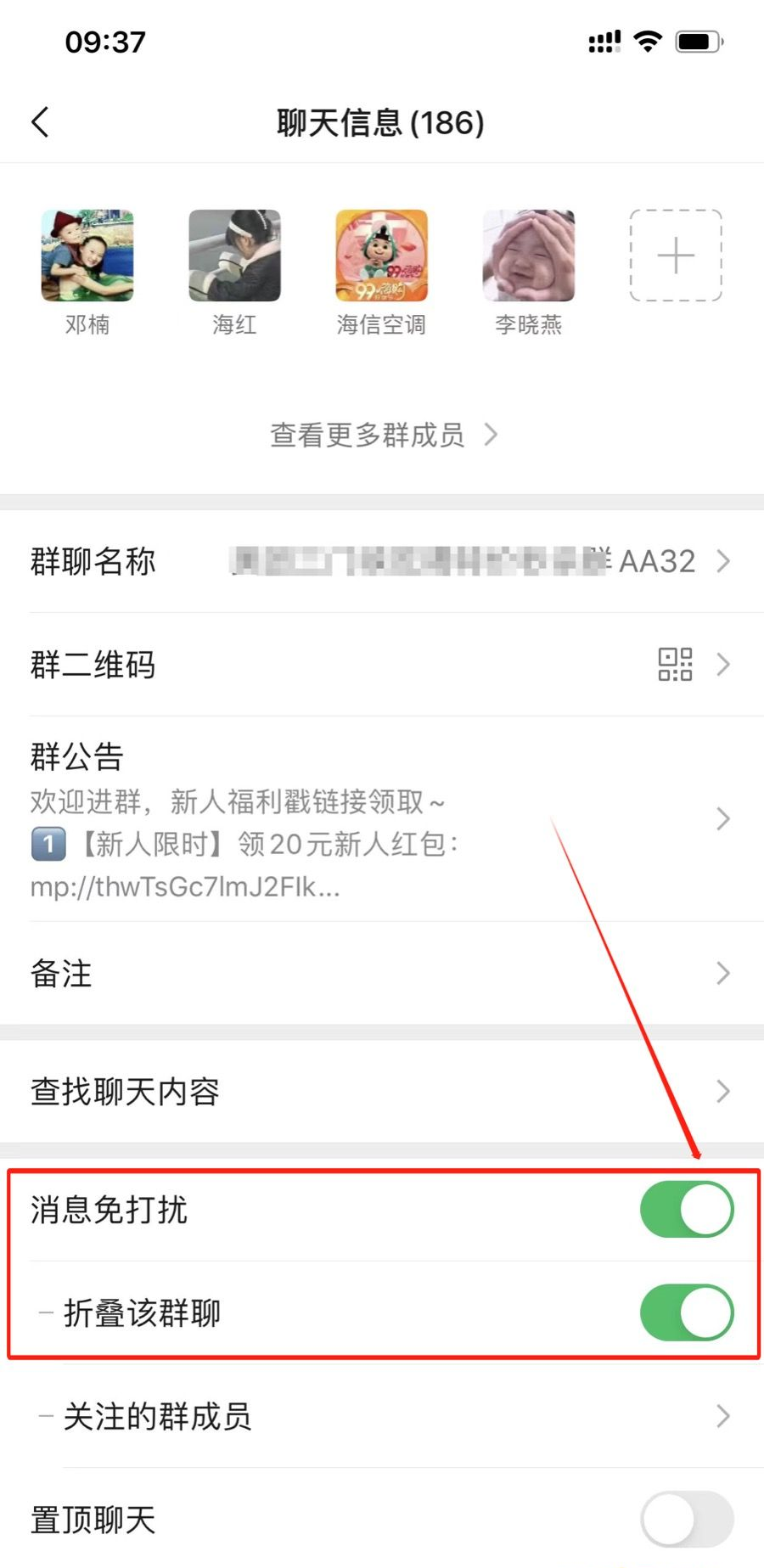Open member 李晓燕's profile
Image resolution: width=764 pixels, height=1568 pixels.
pos(528,256)
